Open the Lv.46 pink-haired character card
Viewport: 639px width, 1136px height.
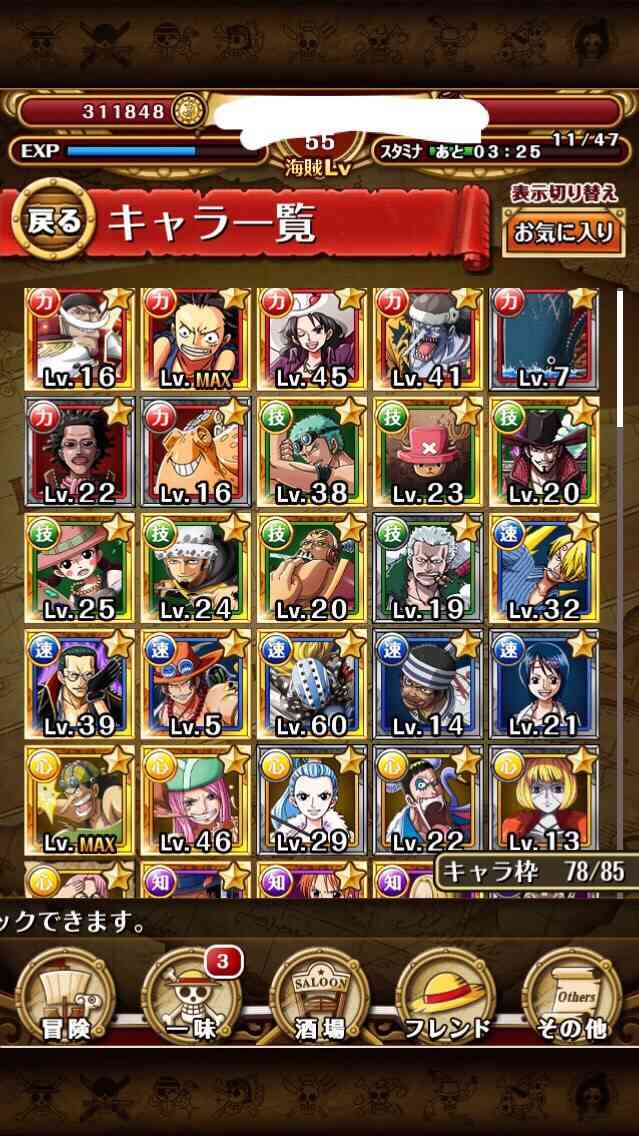click(196, 800)
